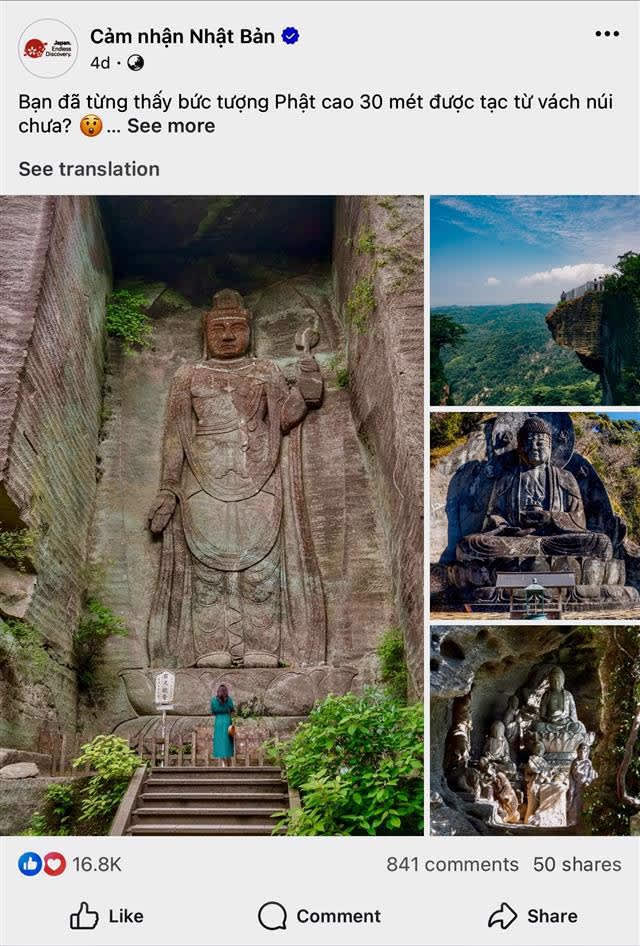Image resolution: width=640 pixels, height=946 pixels.
Task: View the cave statues photo
Action: point(535,730)
